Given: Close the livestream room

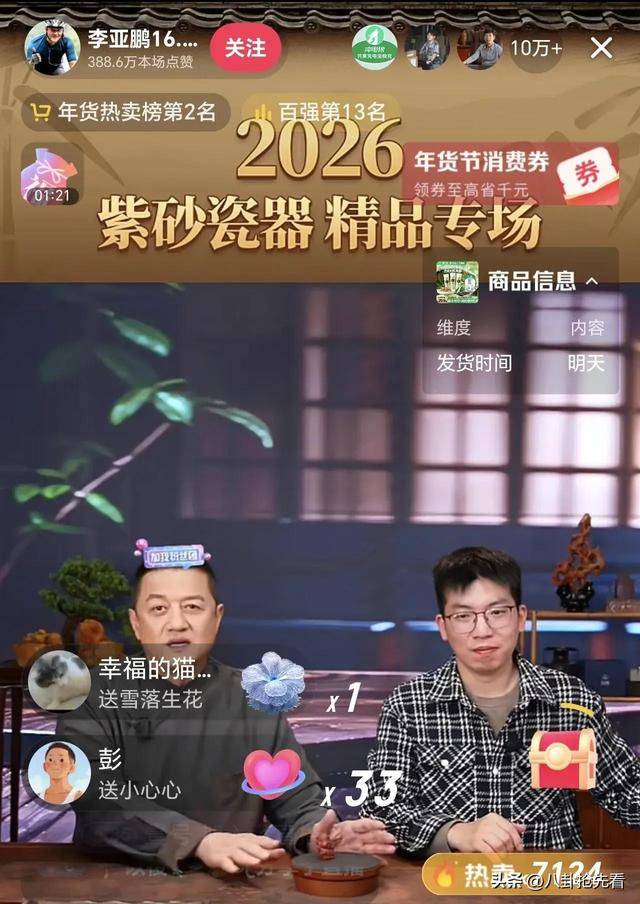Looking at the screenshot, I should [x=602, y=47].
